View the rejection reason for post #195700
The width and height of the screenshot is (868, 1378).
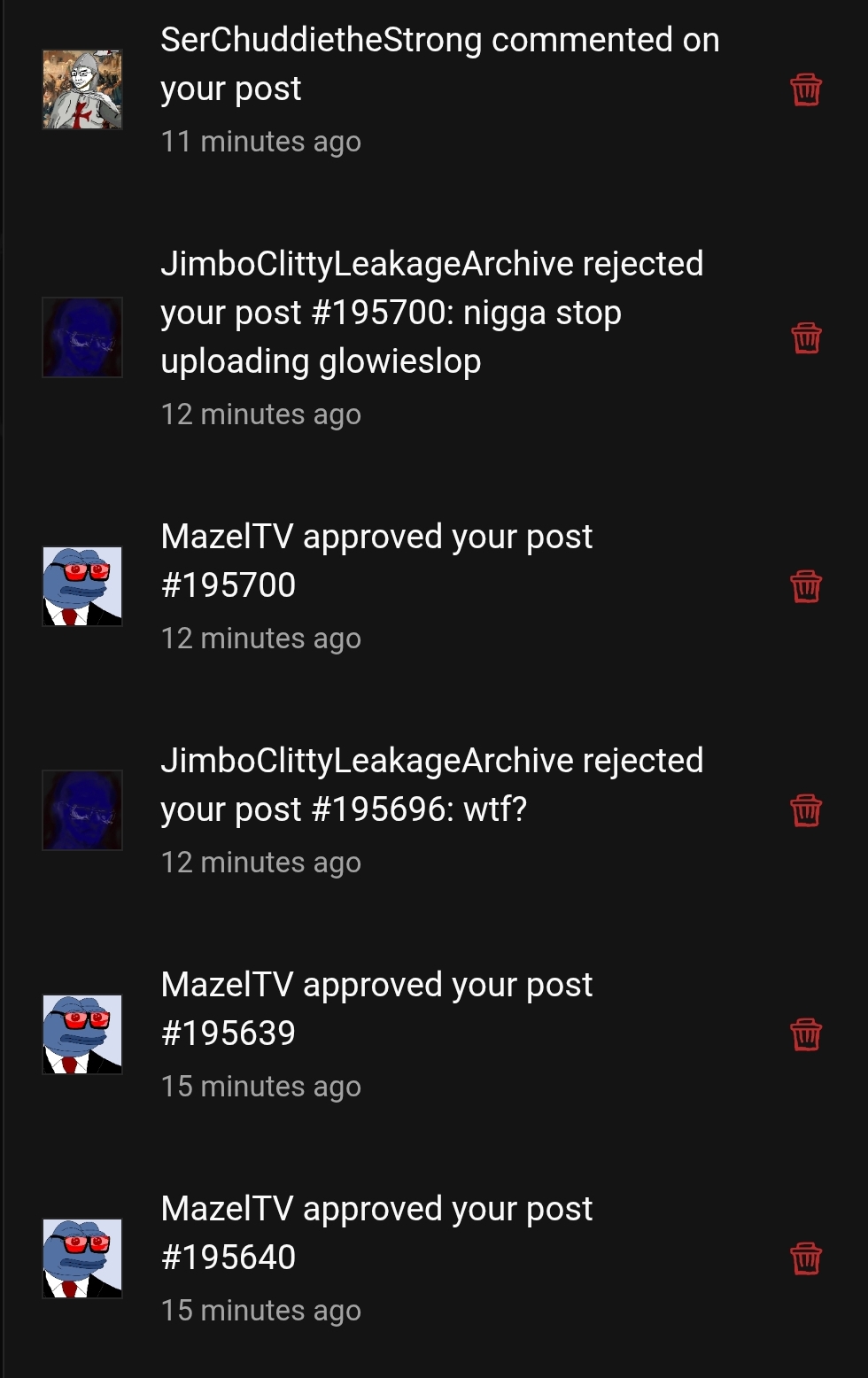click(x=431, y=313)
